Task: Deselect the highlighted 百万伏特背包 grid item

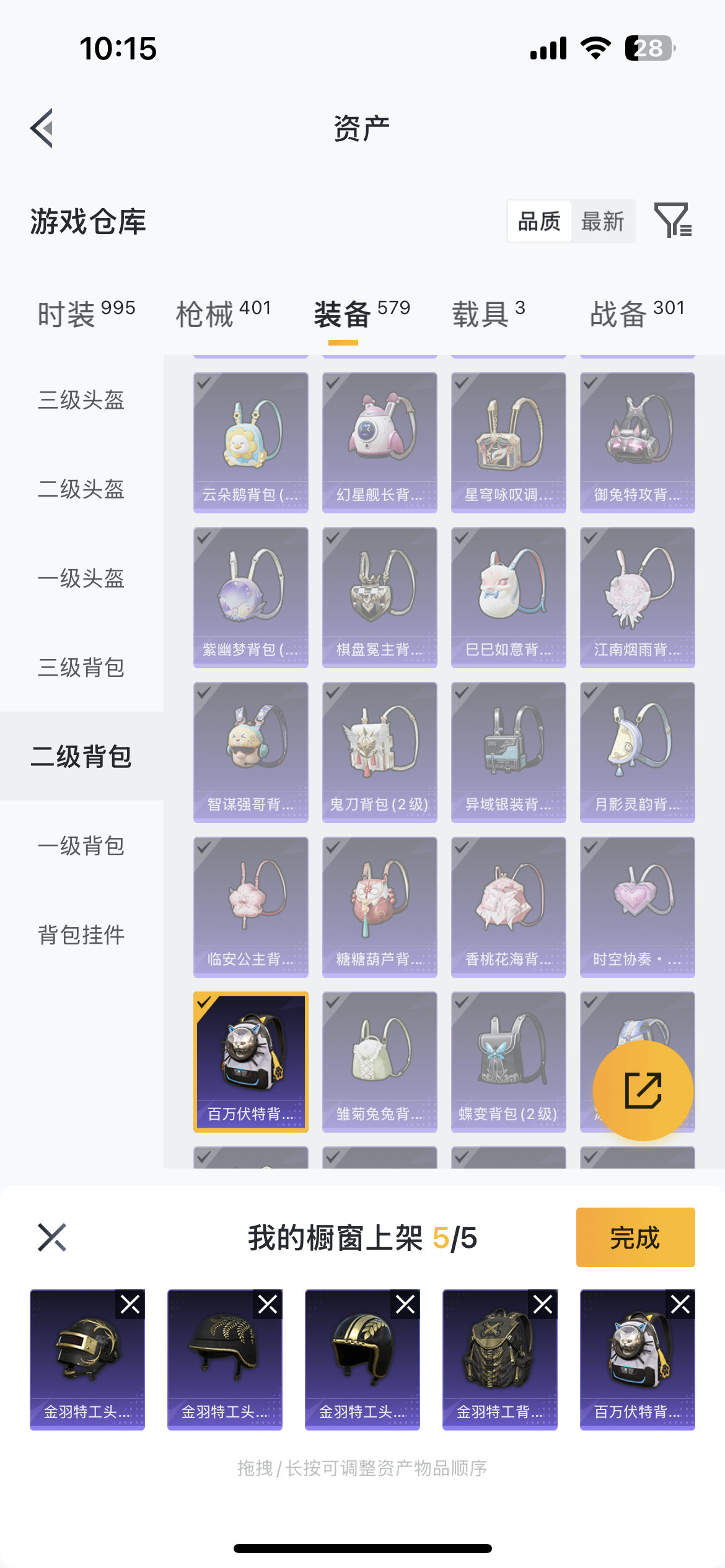Action: click(250, 1061)
